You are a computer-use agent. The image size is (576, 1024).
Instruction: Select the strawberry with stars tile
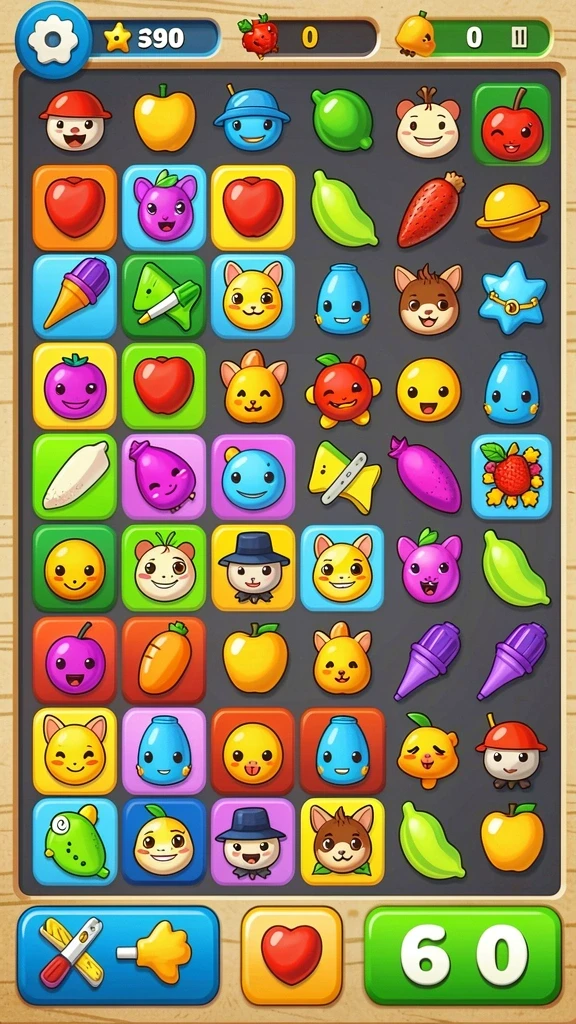click(x=511, y=477)
